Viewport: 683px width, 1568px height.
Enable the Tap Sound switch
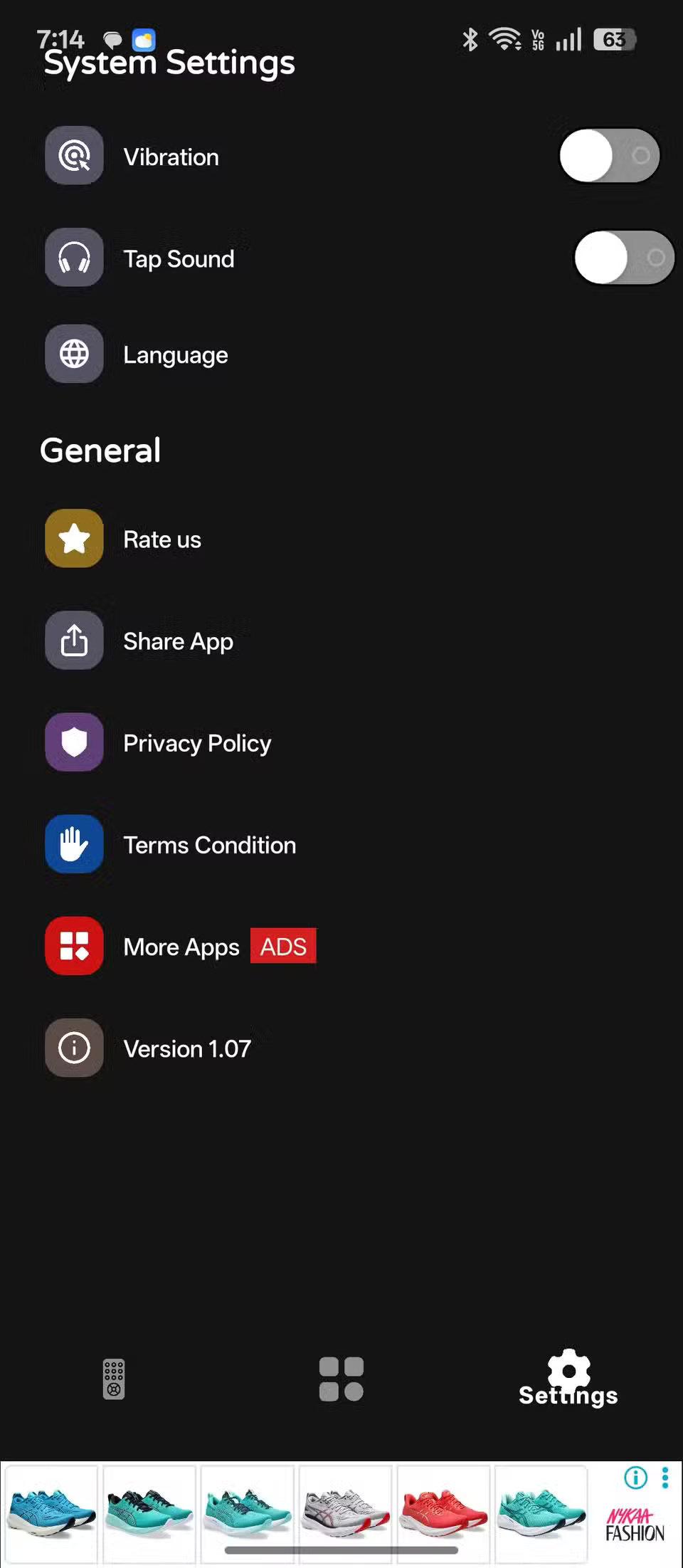623,258
